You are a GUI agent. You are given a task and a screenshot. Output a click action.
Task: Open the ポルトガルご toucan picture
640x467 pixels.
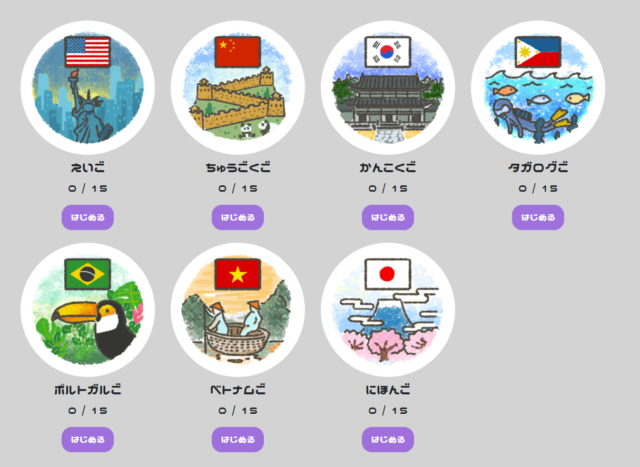[x=88, y=310]
